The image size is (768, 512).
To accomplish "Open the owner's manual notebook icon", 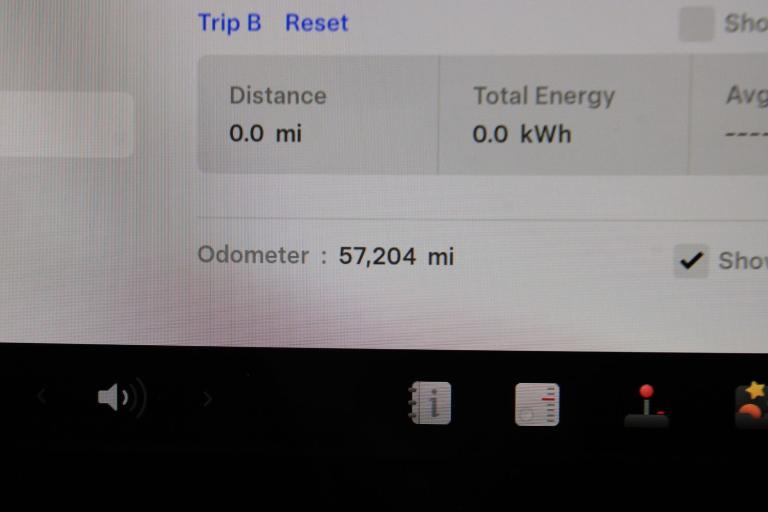I will pos(430,404).
